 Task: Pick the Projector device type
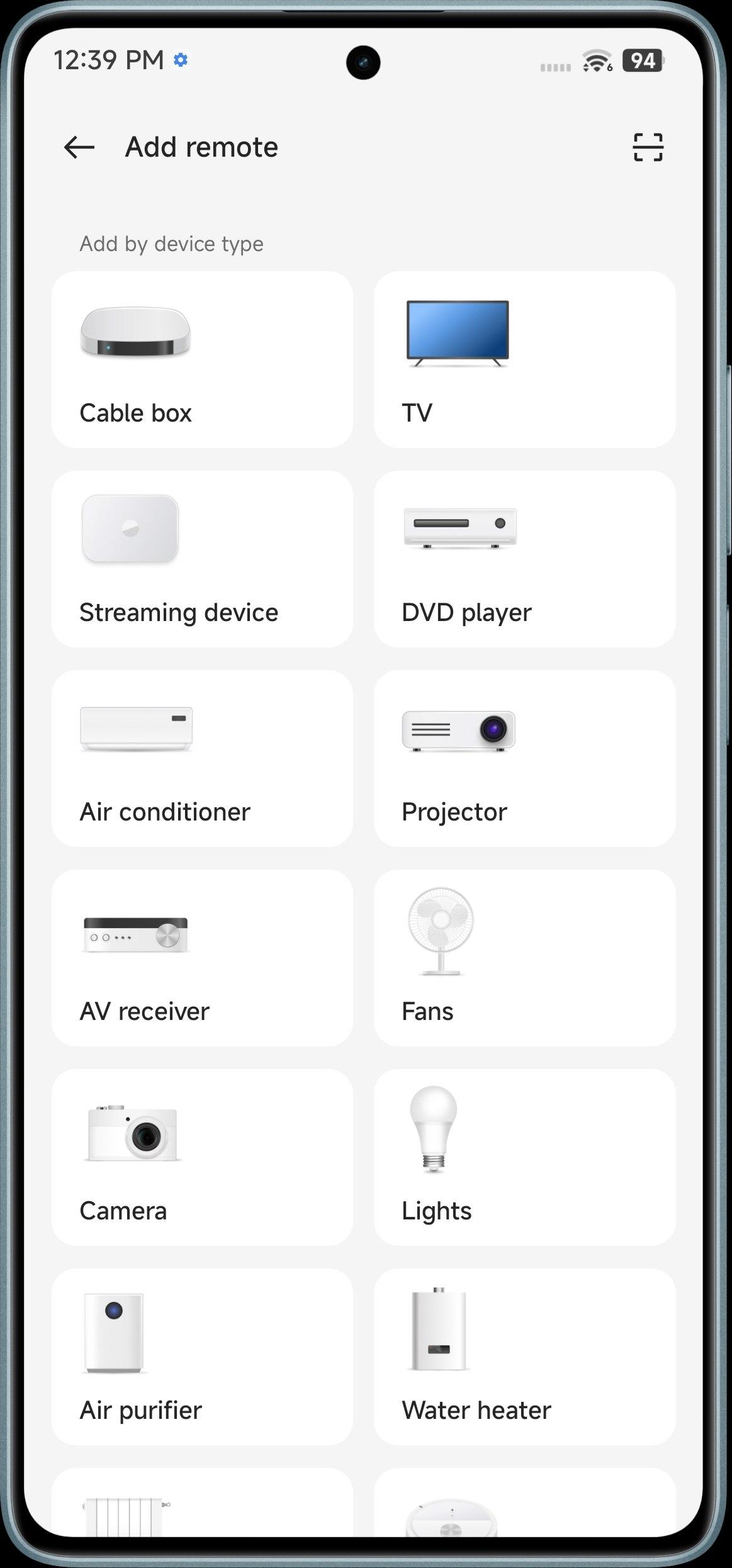pos(524,758)
